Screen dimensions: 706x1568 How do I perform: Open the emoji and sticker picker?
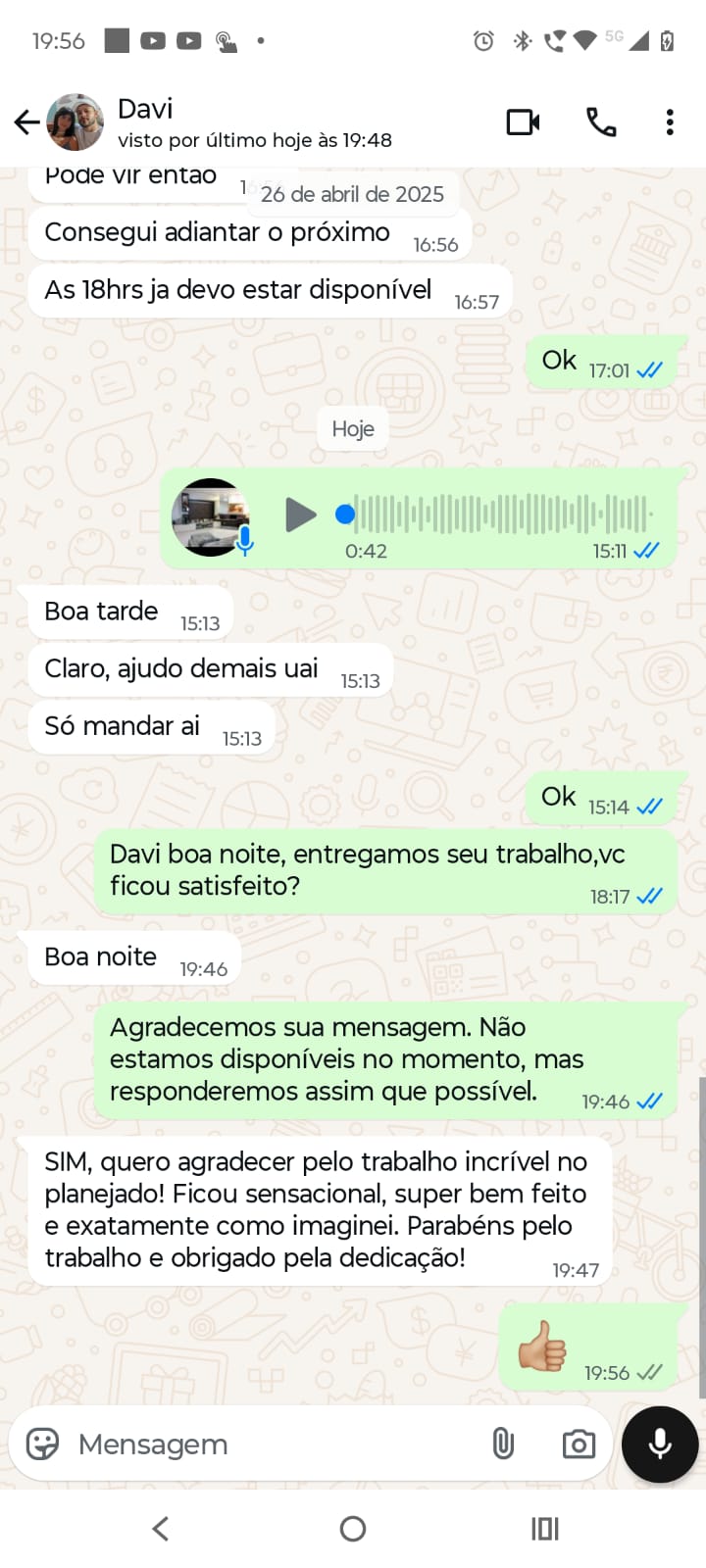(x=42, y=1444)
